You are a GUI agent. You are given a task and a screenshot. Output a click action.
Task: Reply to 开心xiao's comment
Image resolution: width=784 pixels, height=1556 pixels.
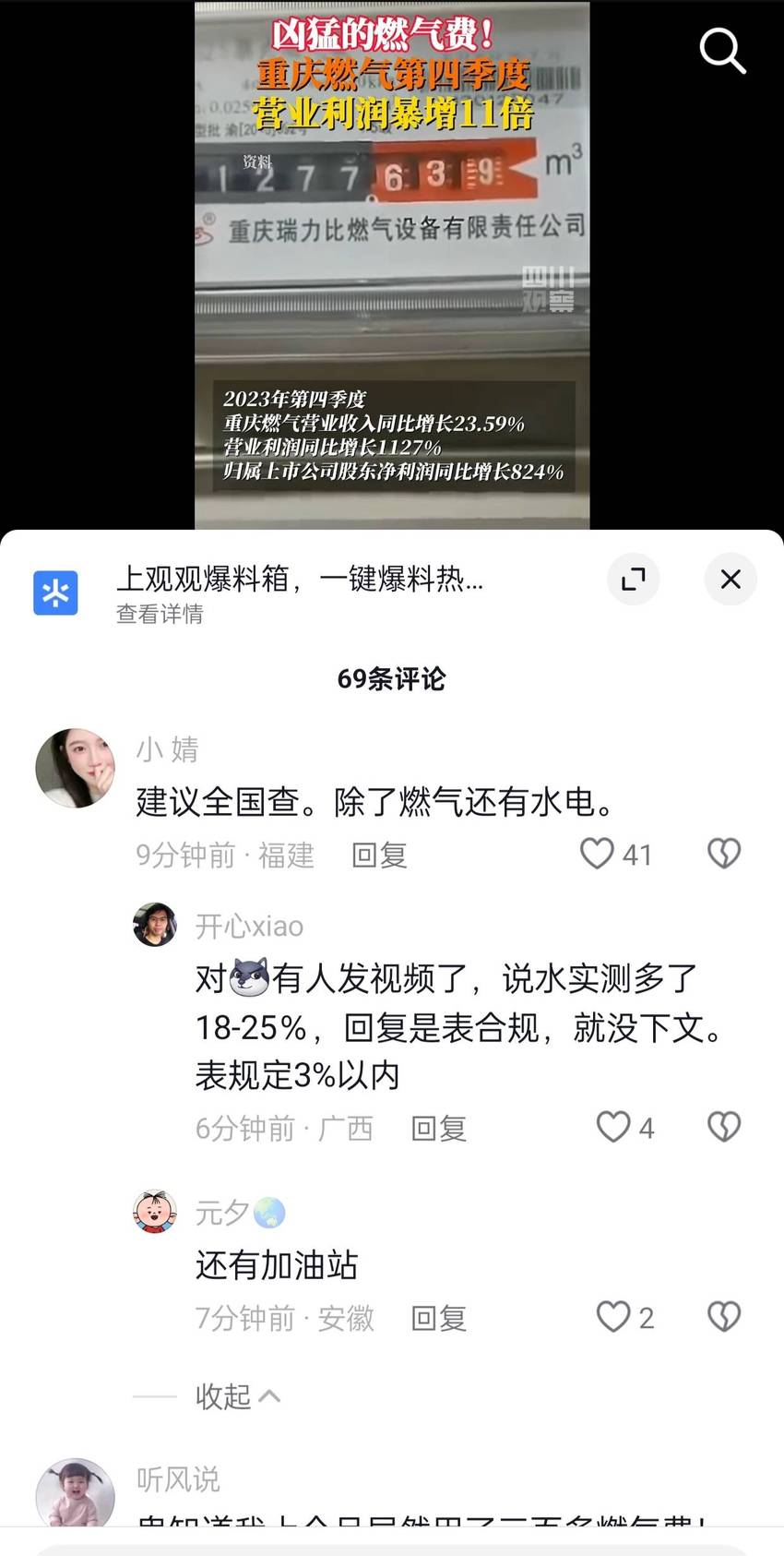coord(439,1128)
